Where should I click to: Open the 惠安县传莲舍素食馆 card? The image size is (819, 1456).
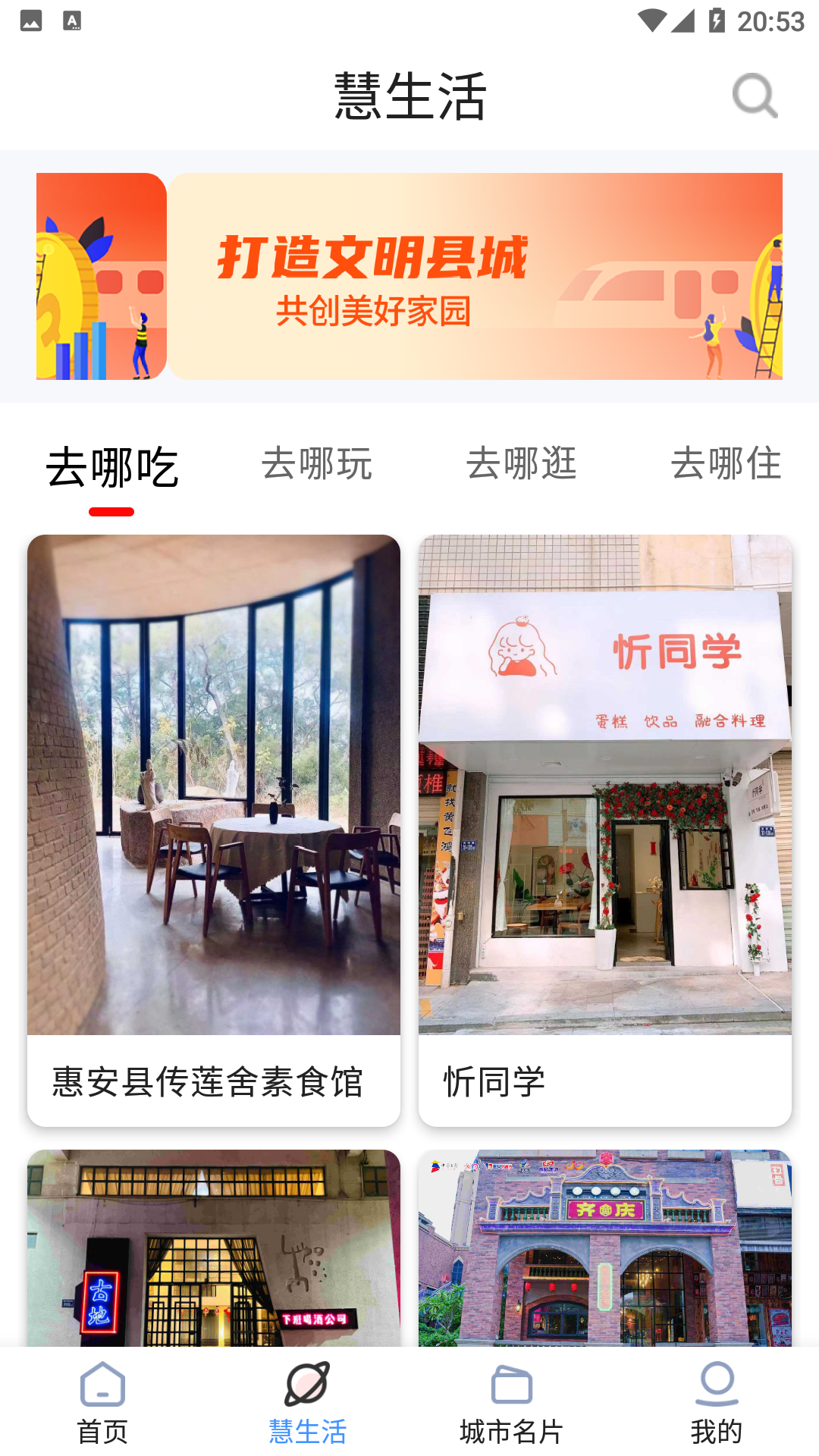(x=214, y=830)
